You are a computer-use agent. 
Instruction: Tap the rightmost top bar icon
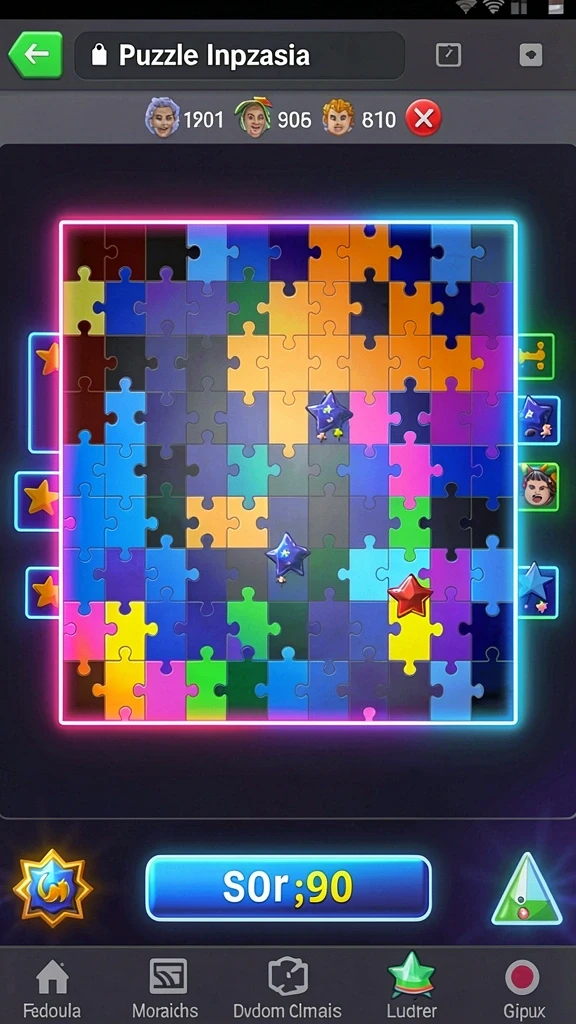[530, 56]
